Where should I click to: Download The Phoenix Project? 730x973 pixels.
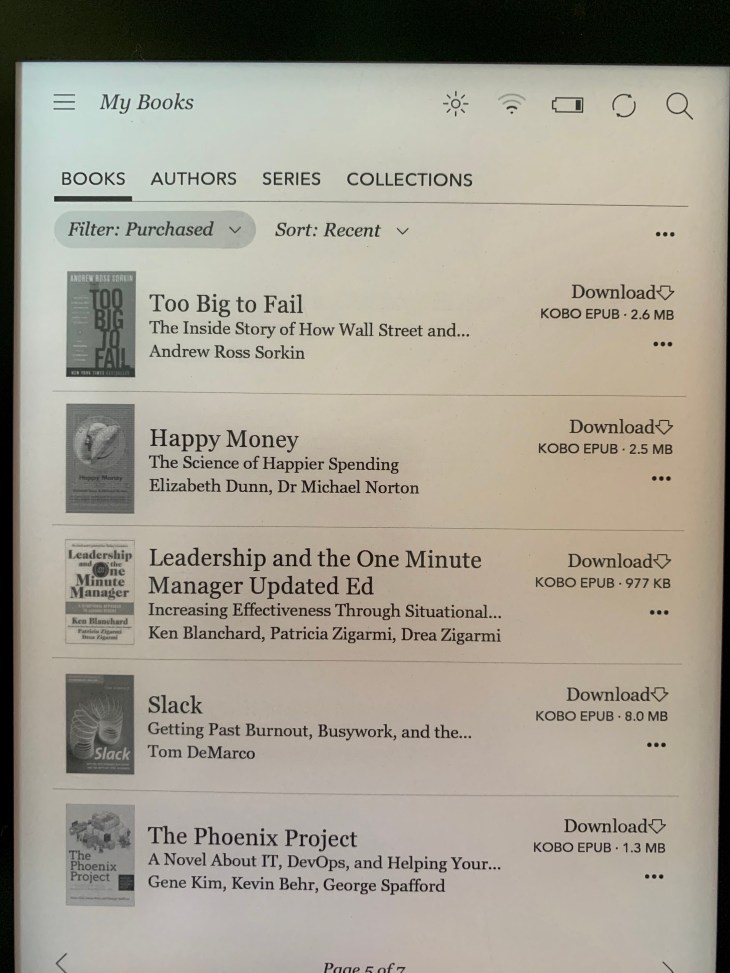[614, 826]
